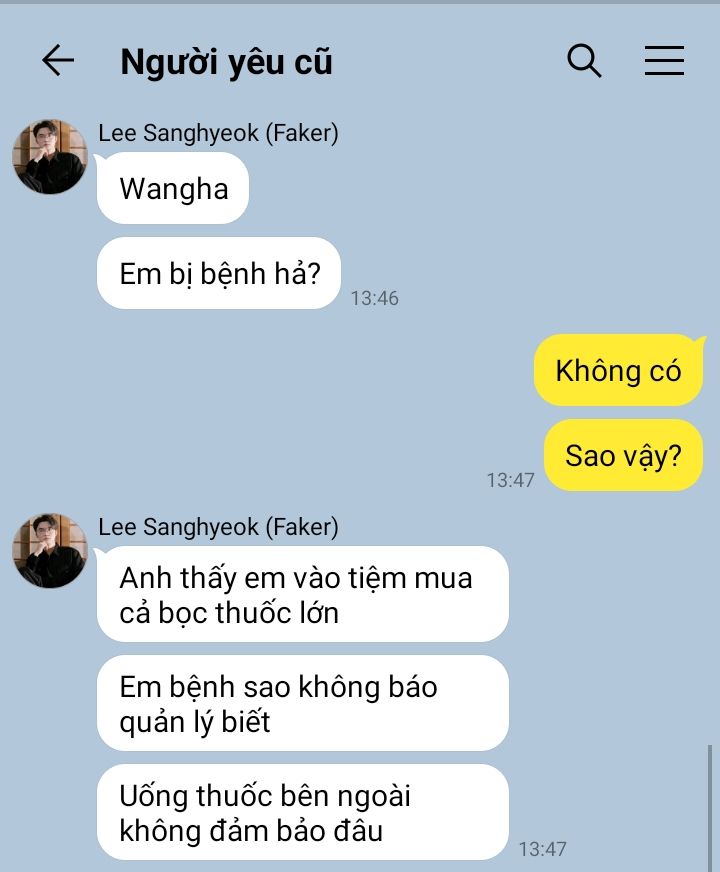Search within this conversation
Viewport: 720px width, 872px height.
584,61
